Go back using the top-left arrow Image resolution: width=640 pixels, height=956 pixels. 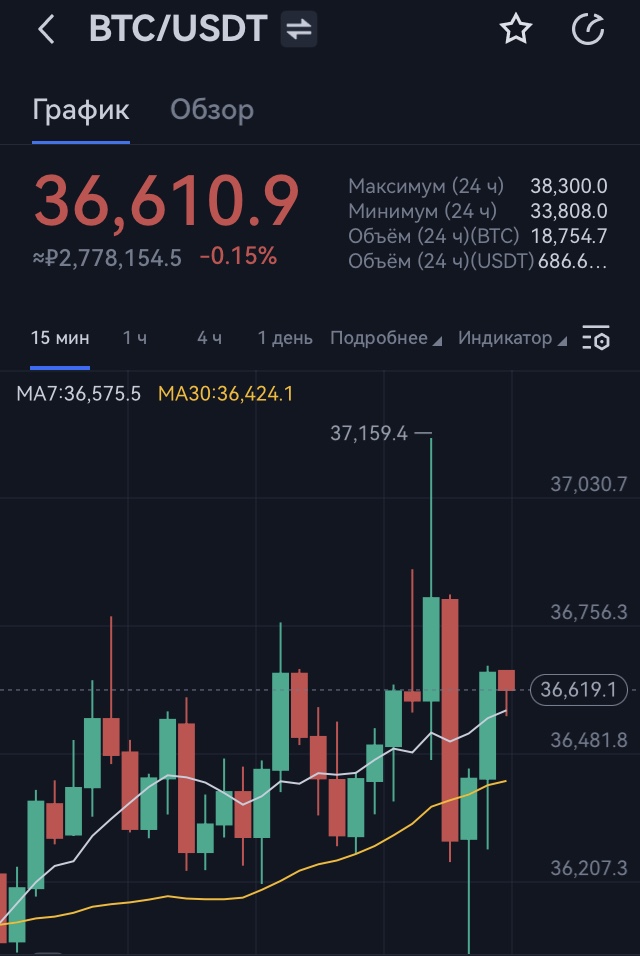tap(45, 30)
